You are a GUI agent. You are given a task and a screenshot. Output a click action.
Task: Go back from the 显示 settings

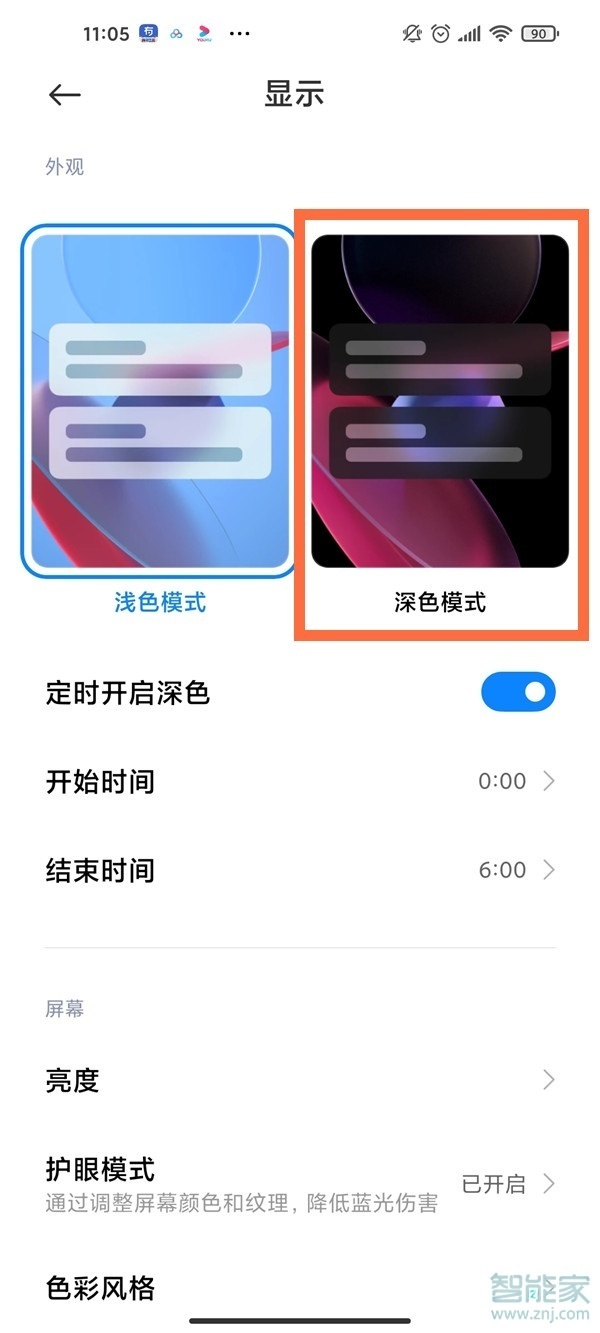point(64,95)
